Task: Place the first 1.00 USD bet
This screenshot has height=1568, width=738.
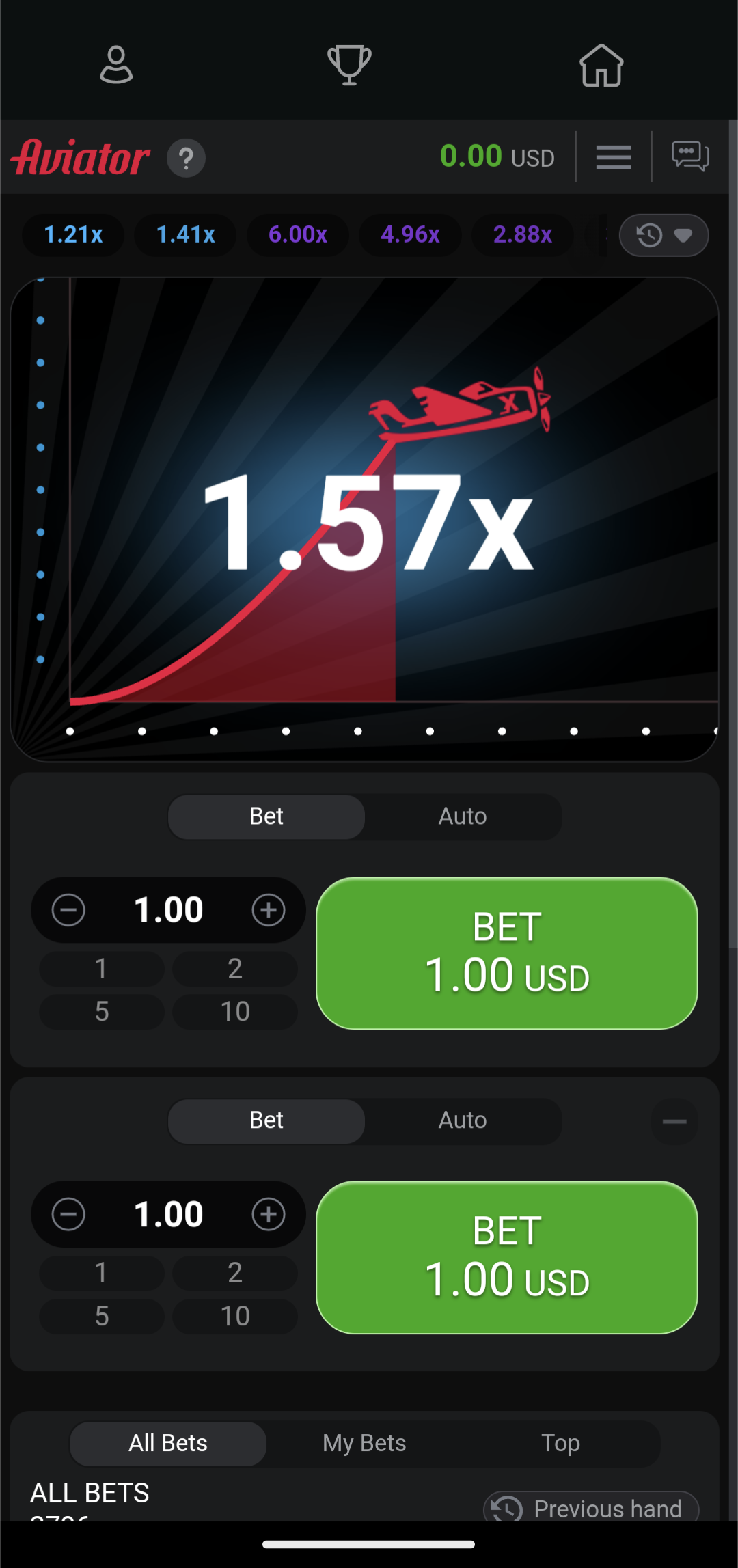Action: [x=506, y=953]
